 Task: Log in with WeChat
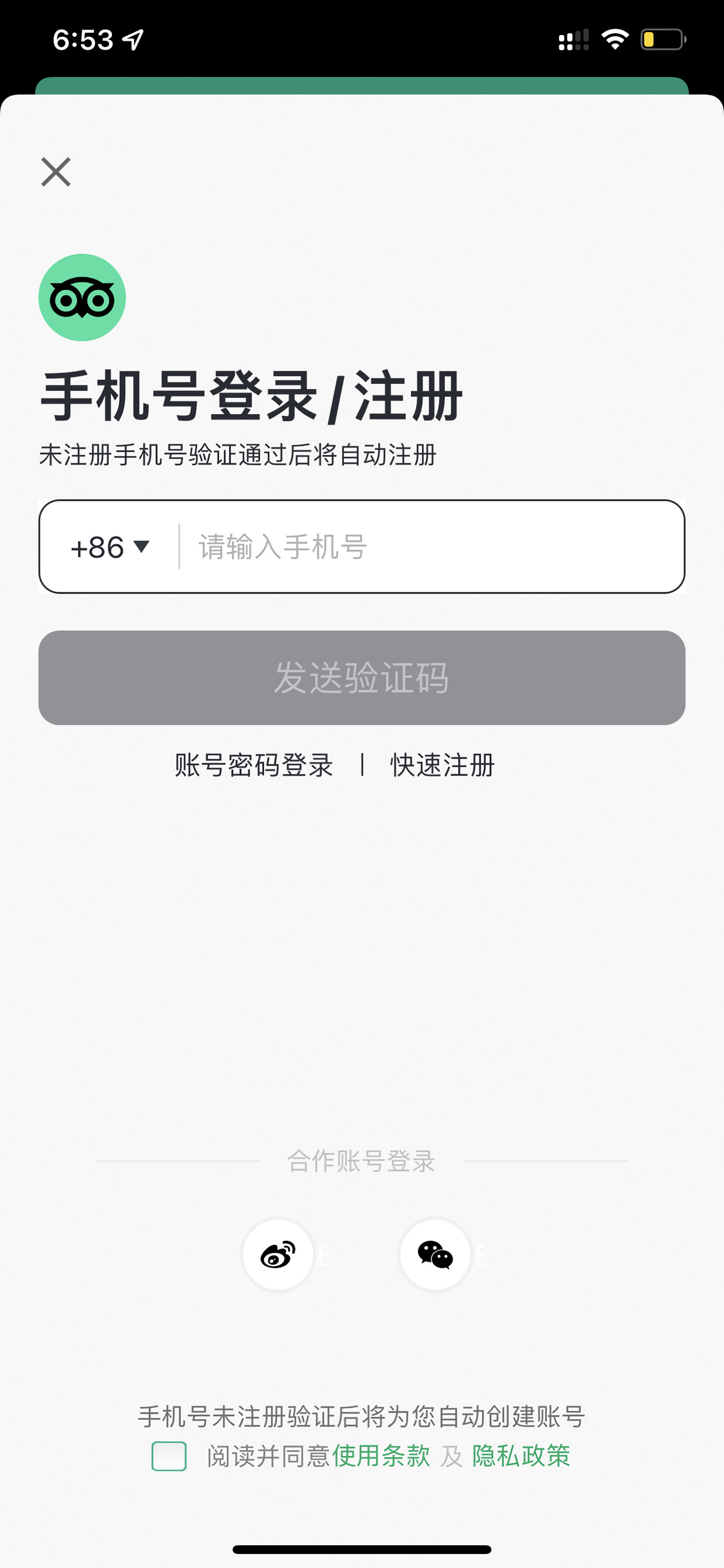[435, 1254]
